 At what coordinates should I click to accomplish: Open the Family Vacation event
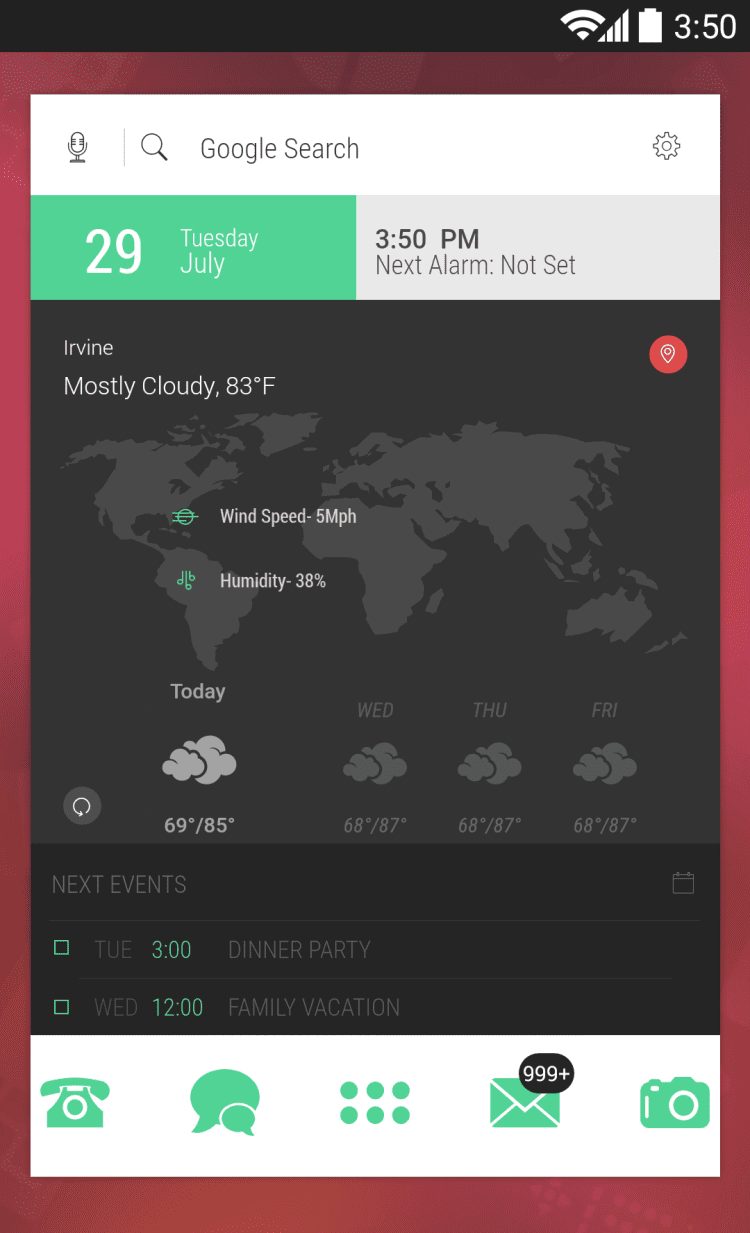[x=313, y=1008]
